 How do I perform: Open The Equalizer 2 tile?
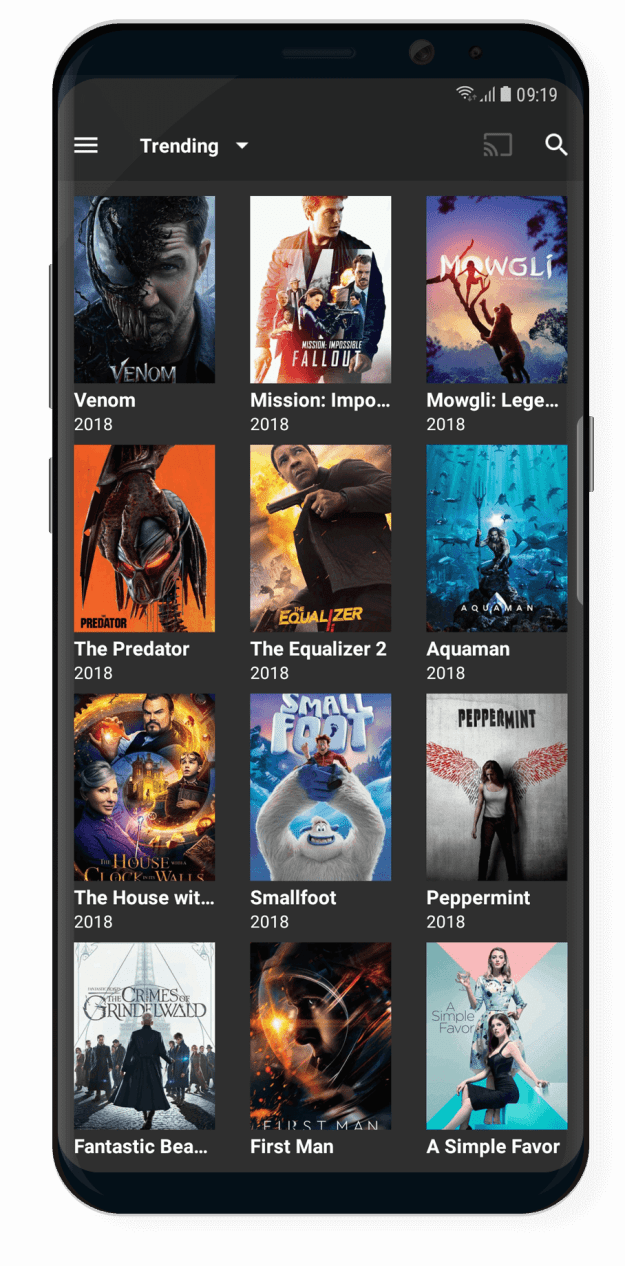pyautogui.click(x=320, y=539)
